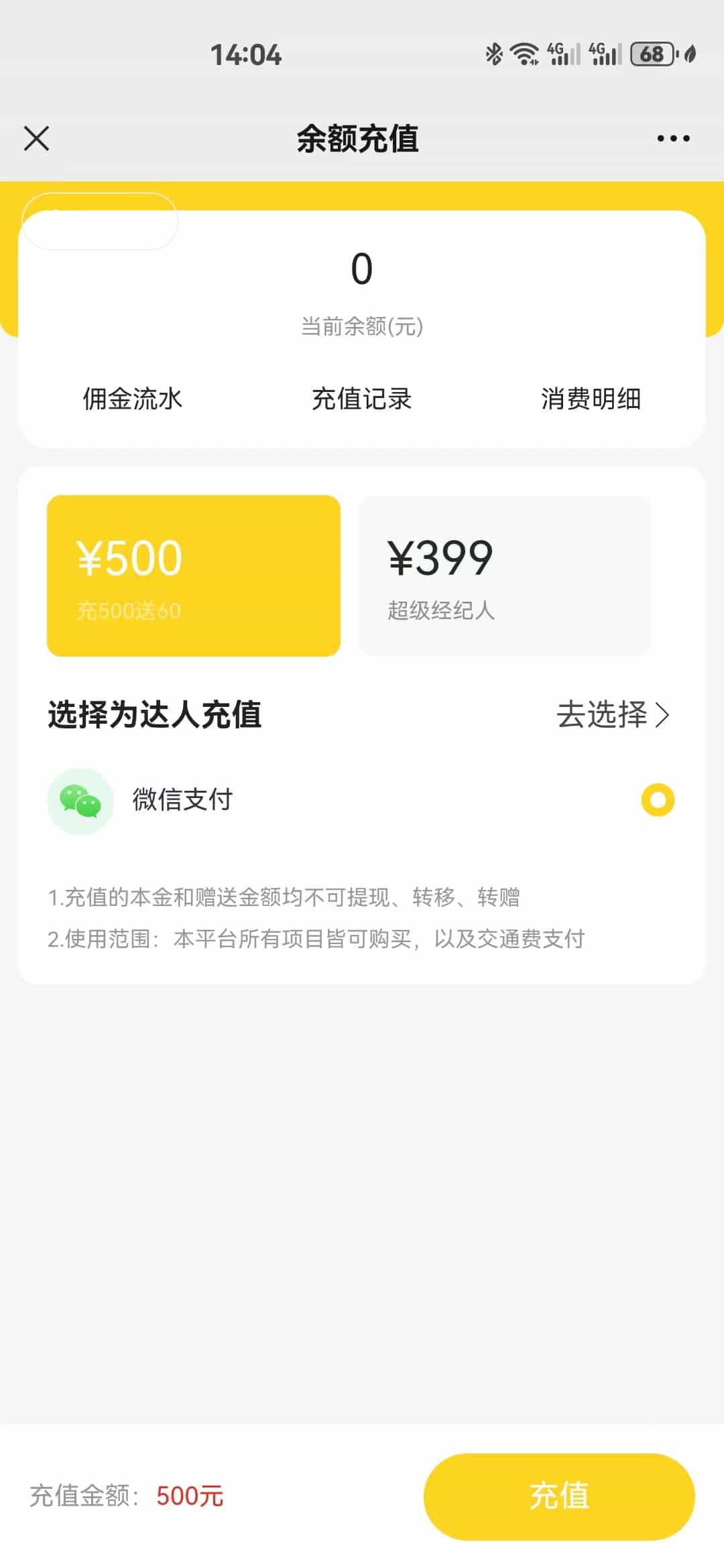Image resolution: width=724 pixels, height=1568 pixels.
Task: Open 佣金流水 commission records
Action: pos(132,399)
